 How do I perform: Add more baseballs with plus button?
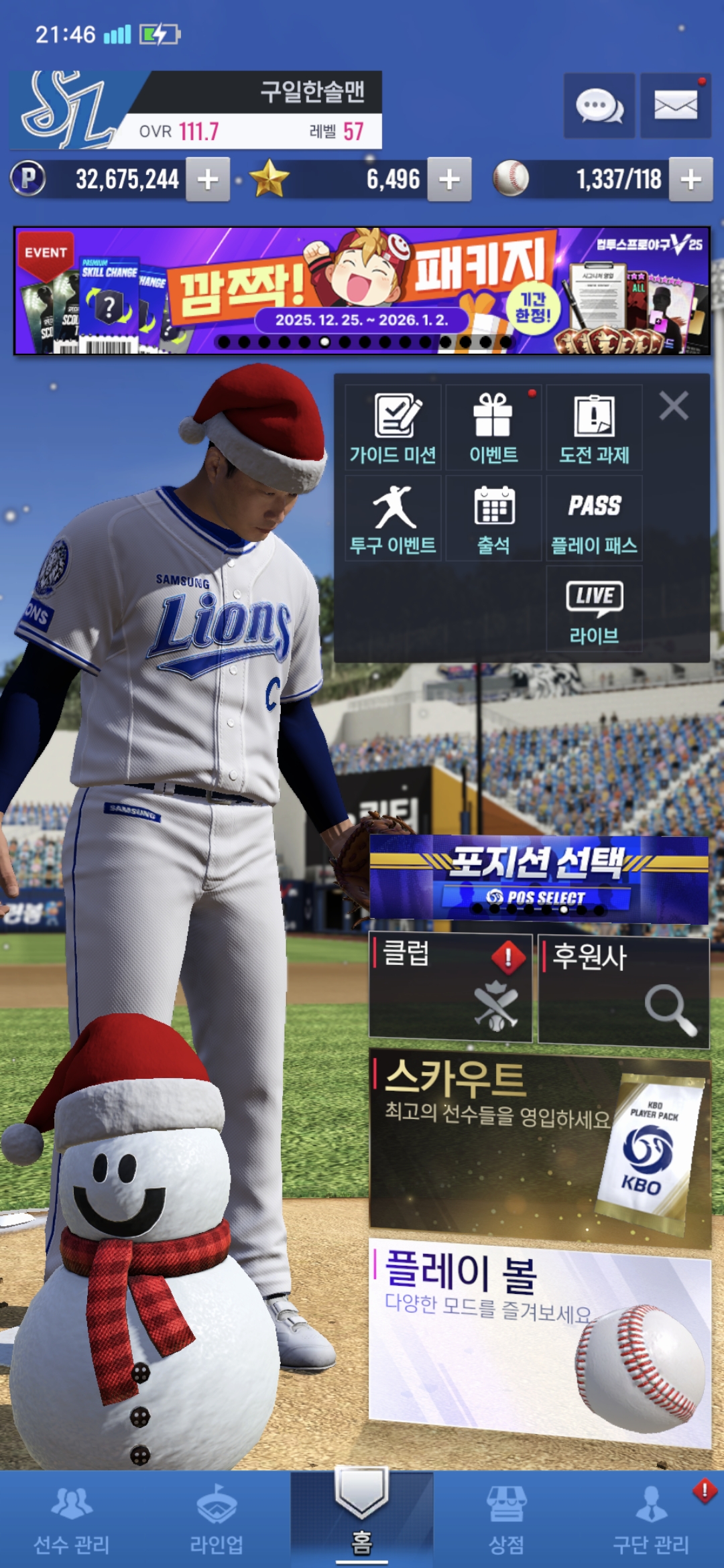click(690, 179)
